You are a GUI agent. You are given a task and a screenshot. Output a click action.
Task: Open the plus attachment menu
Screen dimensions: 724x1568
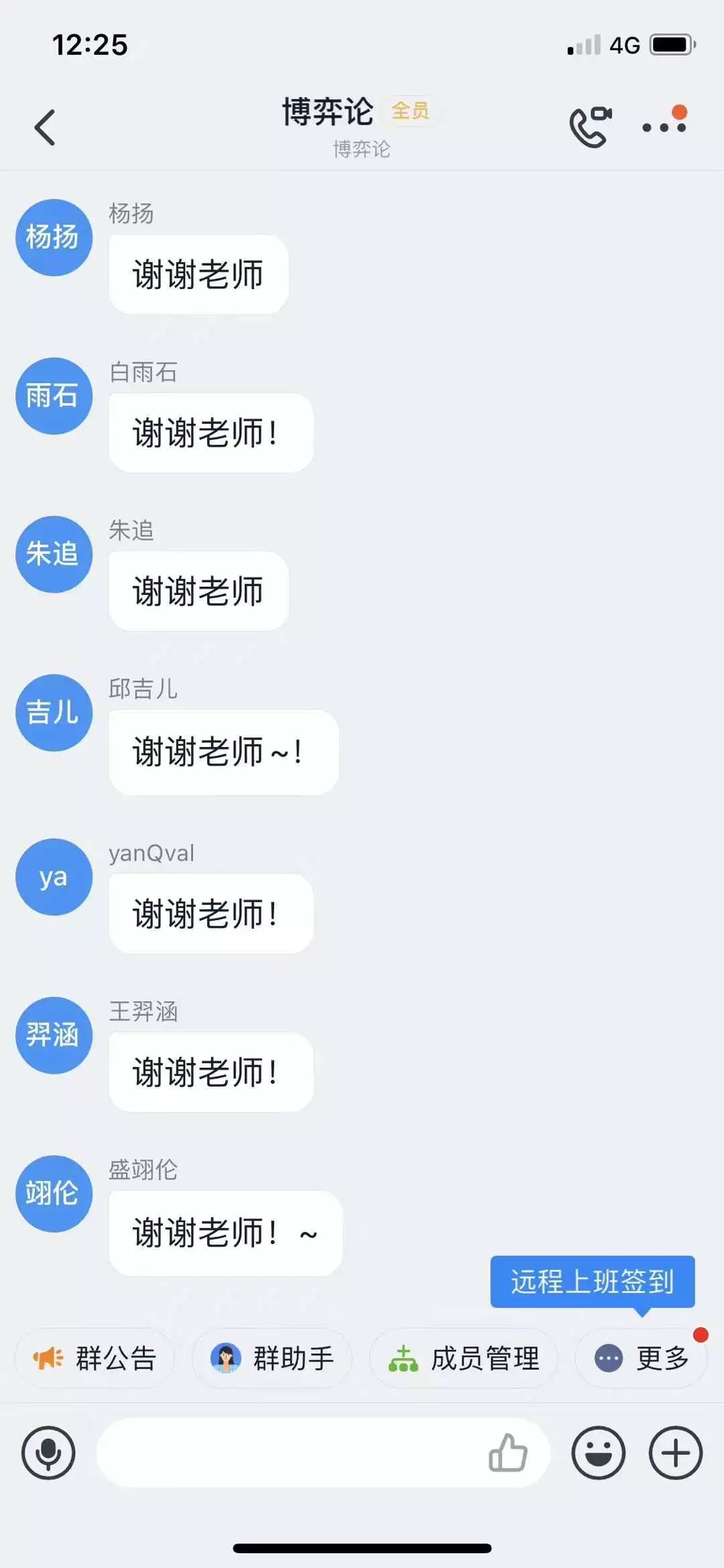675,1453
